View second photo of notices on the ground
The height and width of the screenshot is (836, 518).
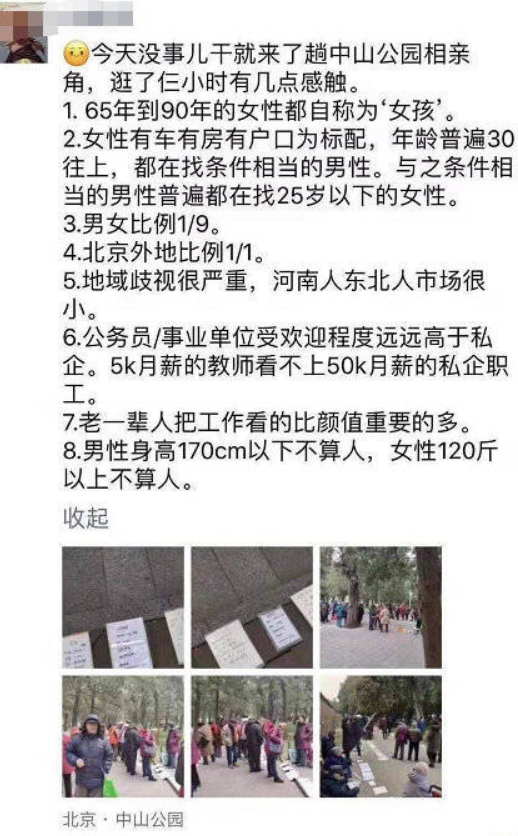pyautogui.click(x=252, y=607)
